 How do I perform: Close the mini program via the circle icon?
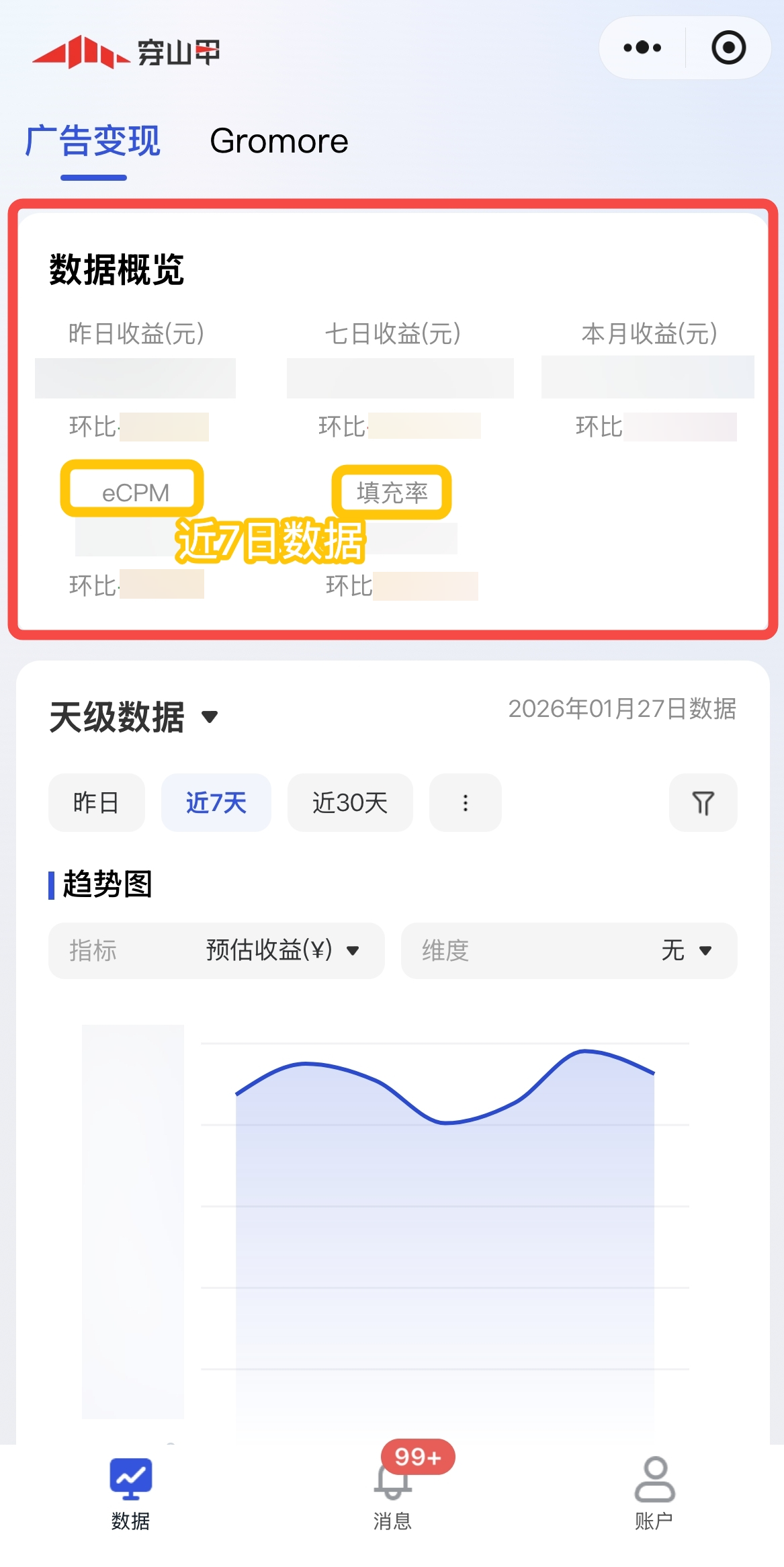pos(728,48)
